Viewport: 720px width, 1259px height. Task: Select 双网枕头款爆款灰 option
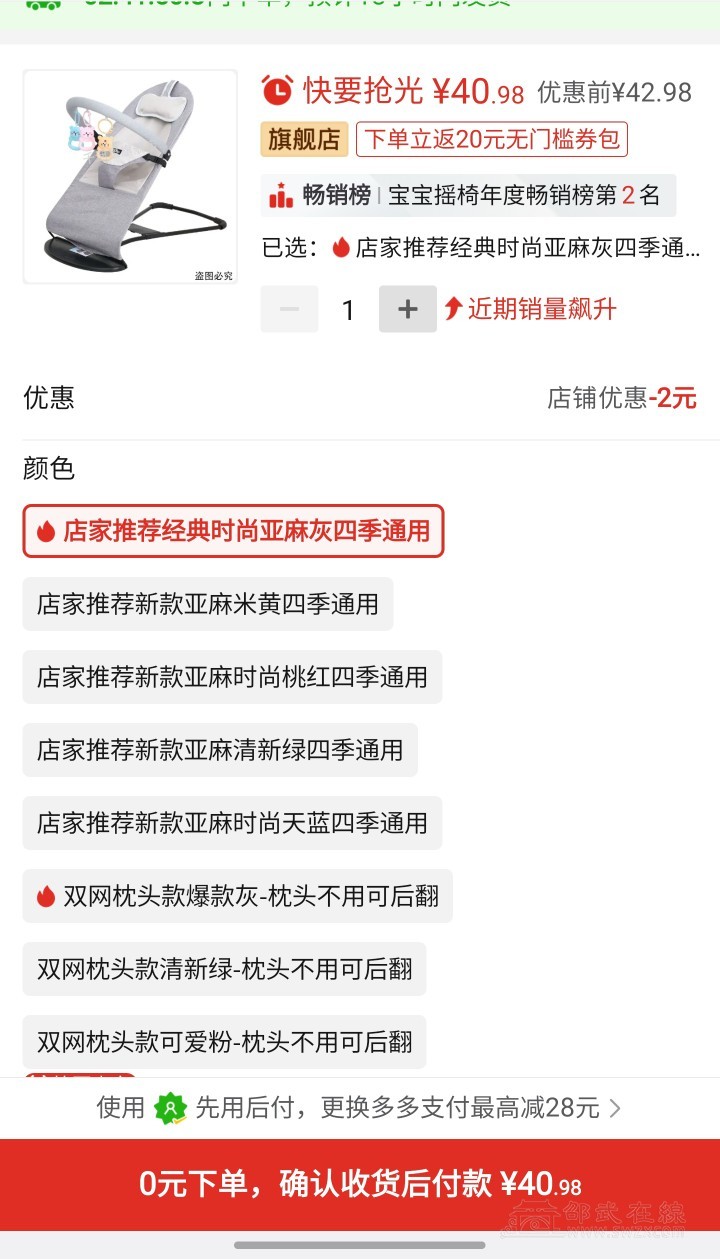click(x=238, y=896)
